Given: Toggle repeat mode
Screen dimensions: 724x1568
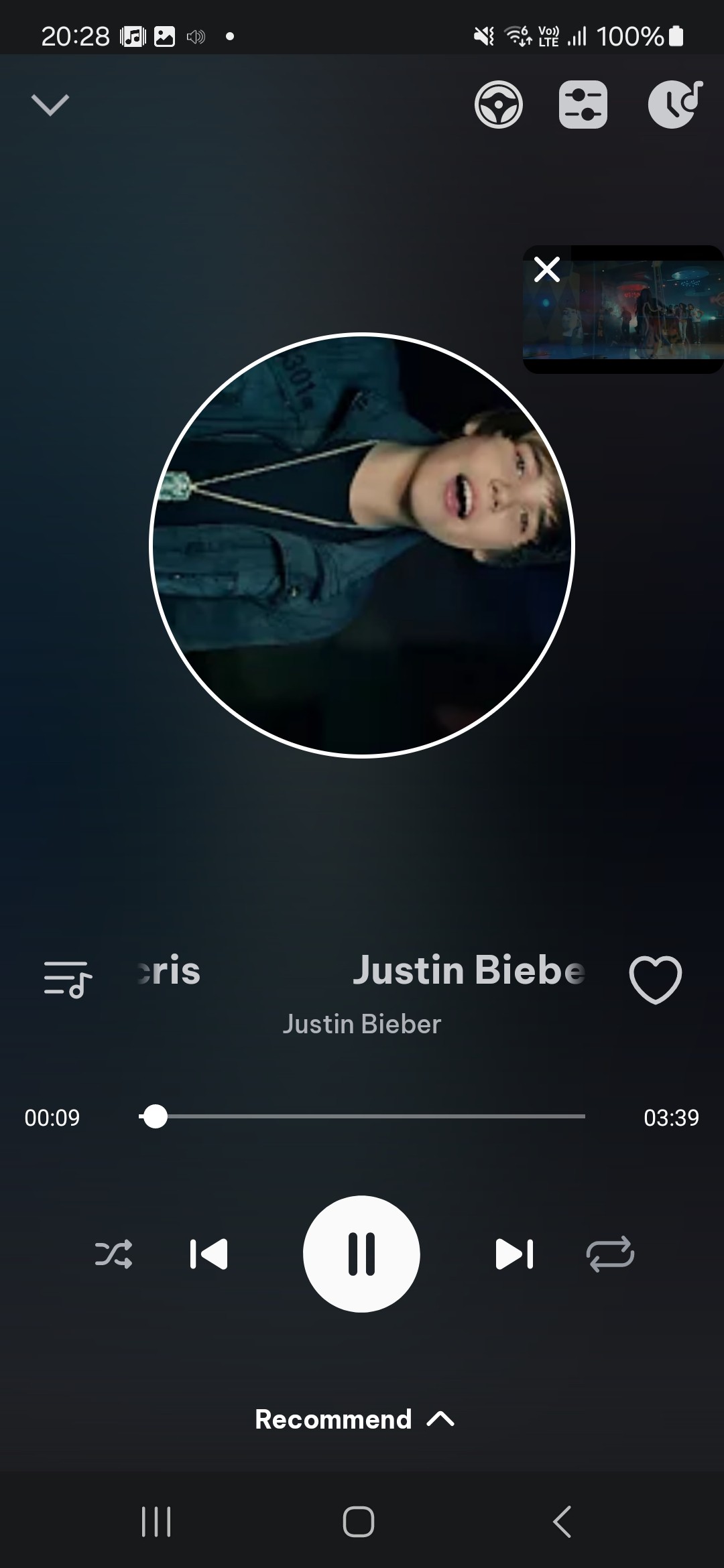Looking at the screenshot, I should tap(610, 1254).
